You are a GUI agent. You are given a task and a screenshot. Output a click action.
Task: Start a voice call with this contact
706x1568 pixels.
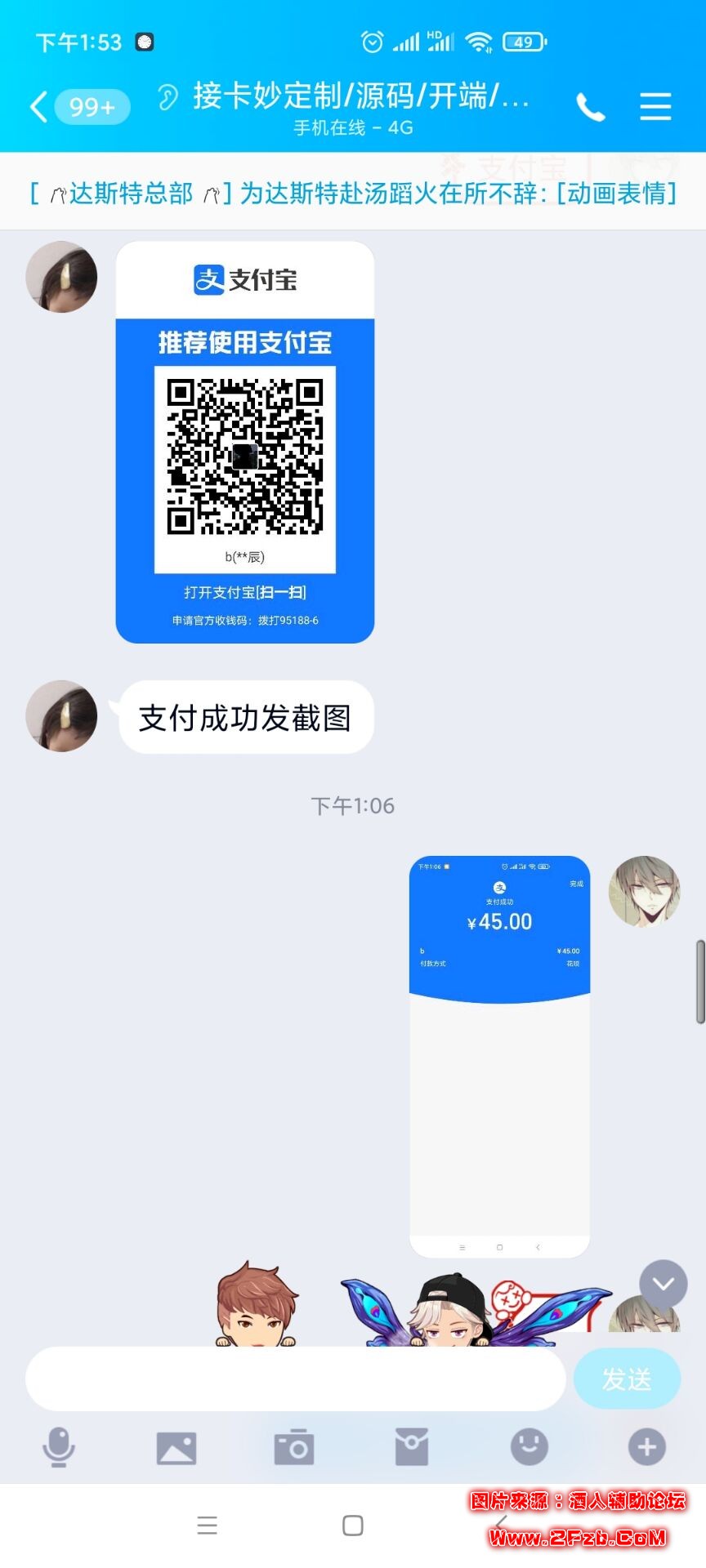590,107
